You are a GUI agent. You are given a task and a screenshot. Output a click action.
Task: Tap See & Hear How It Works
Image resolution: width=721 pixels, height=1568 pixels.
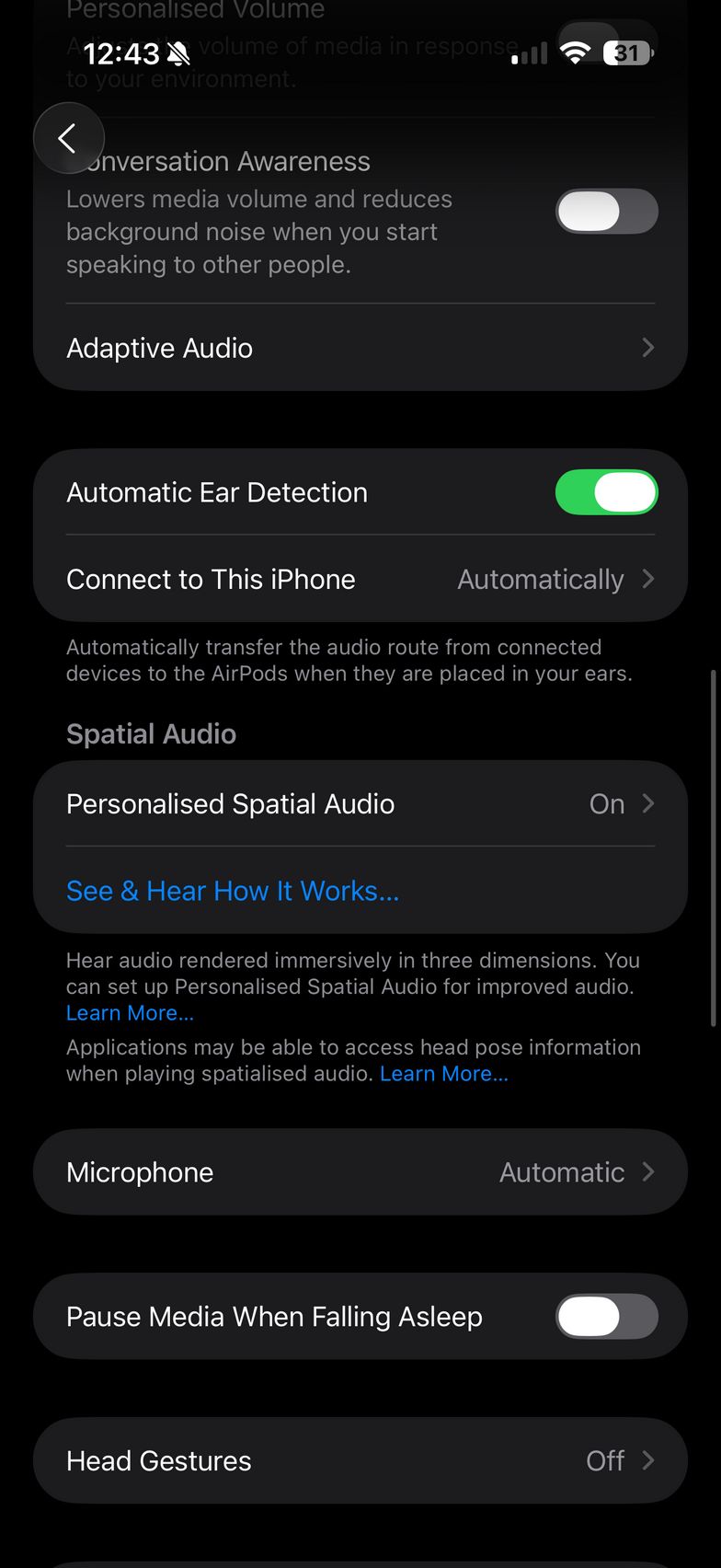pos(233,891)
